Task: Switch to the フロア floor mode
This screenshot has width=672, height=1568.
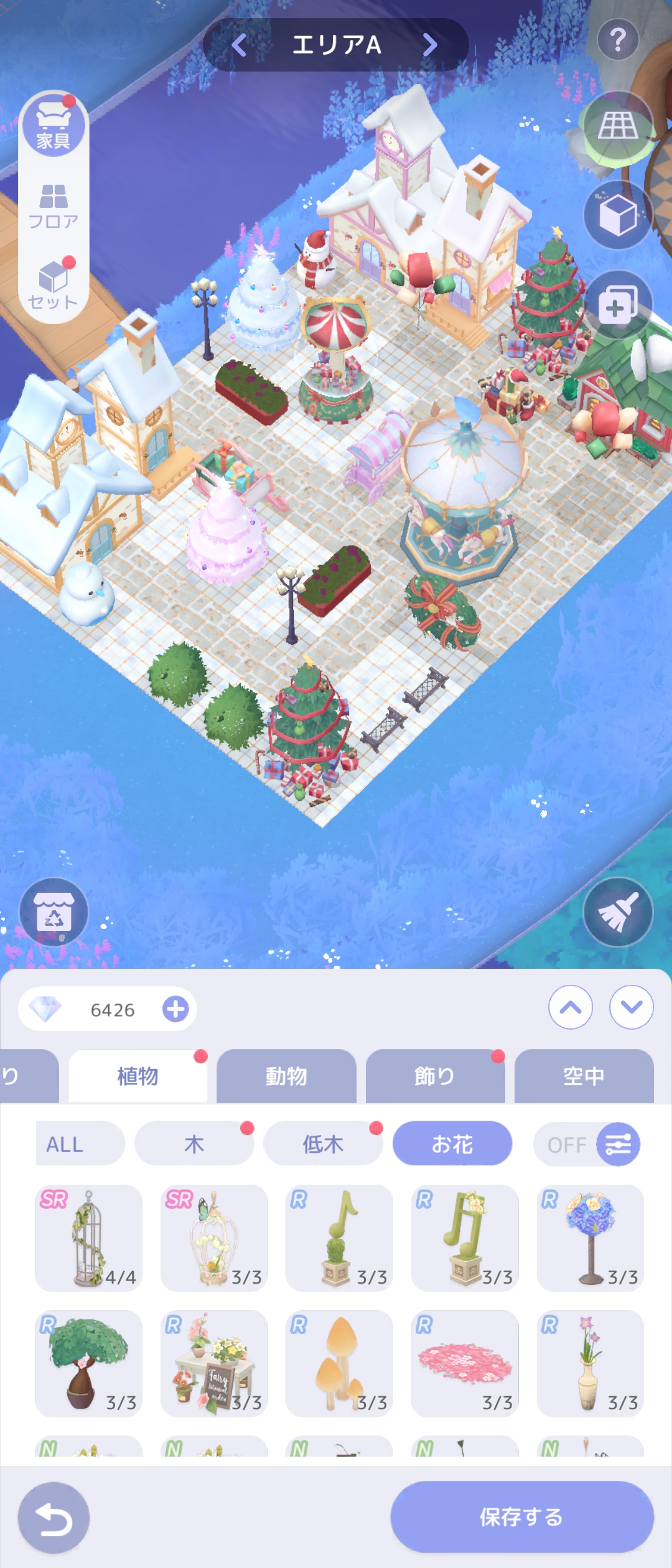Action: (x=54, y=207)
